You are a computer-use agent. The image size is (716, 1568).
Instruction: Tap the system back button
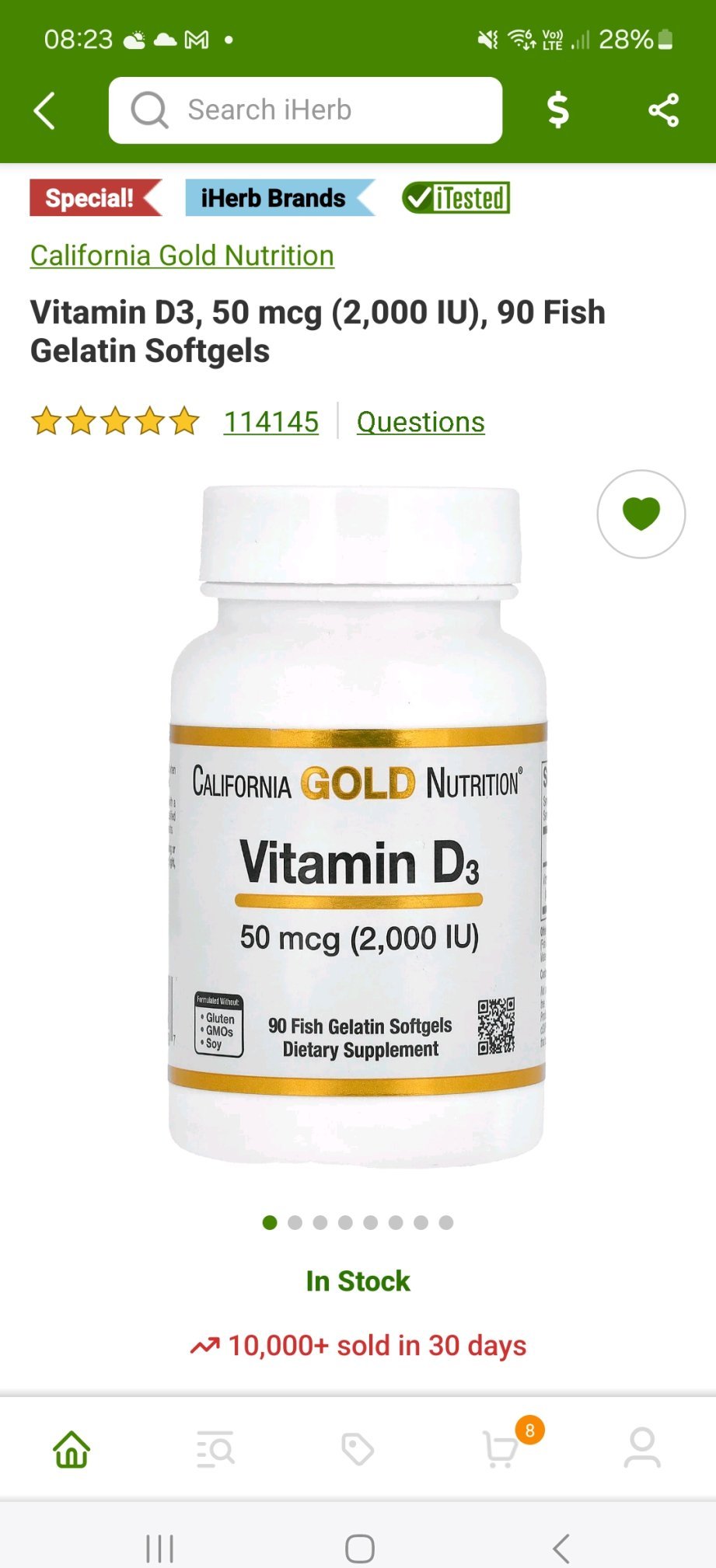coord(561,1548)
